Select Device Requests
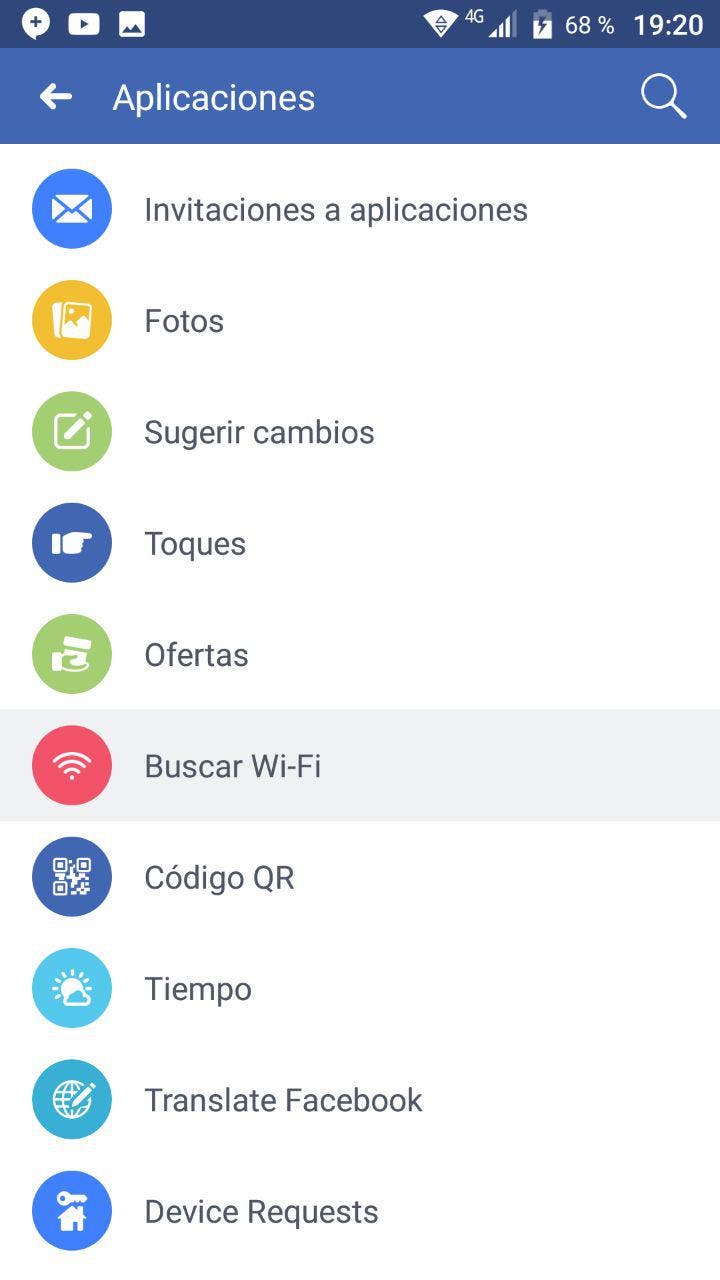This screenshot has width=720, height=1280. tap(261, 1212)
